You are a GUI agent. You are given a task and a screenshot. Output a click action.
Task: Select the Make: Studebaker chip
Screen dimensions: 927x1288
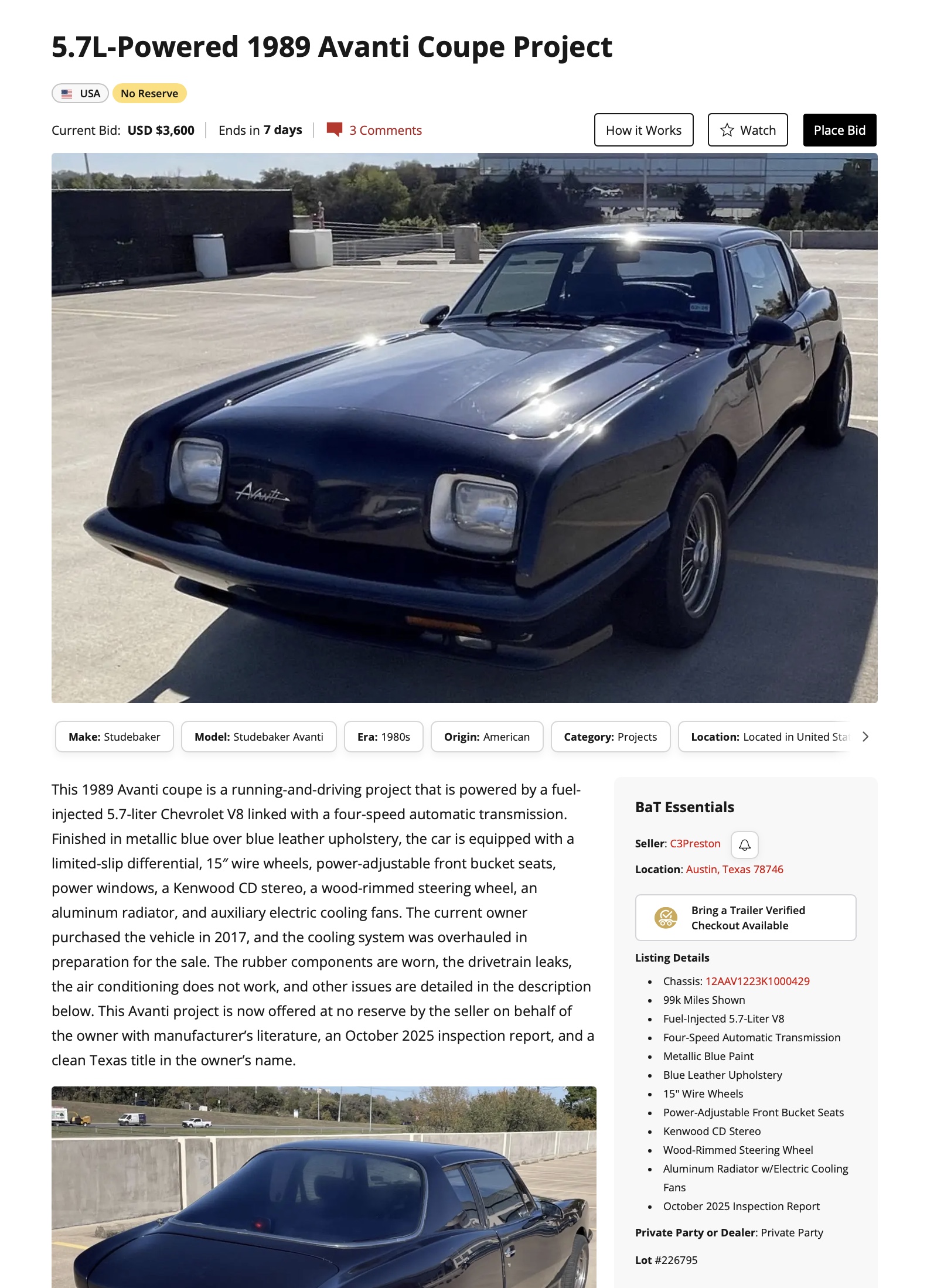[114, 737]
